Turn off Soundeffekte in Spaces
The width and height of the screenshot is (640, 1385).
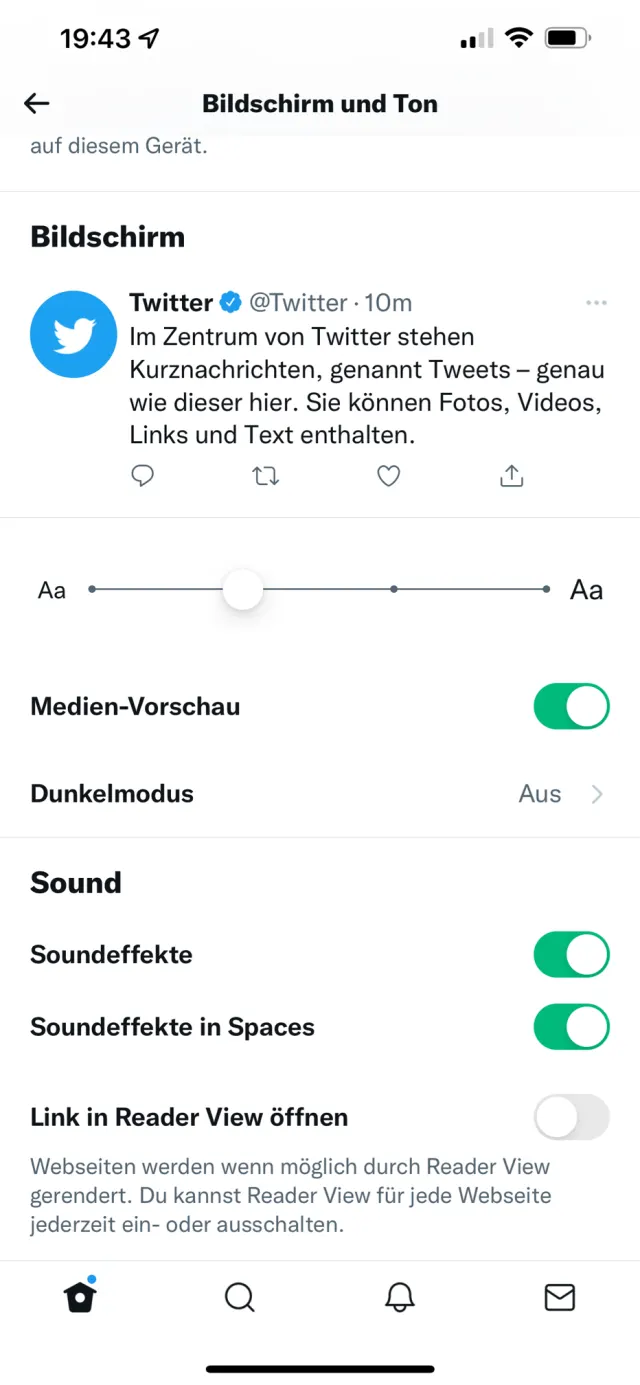click(x=571, y=1027)
